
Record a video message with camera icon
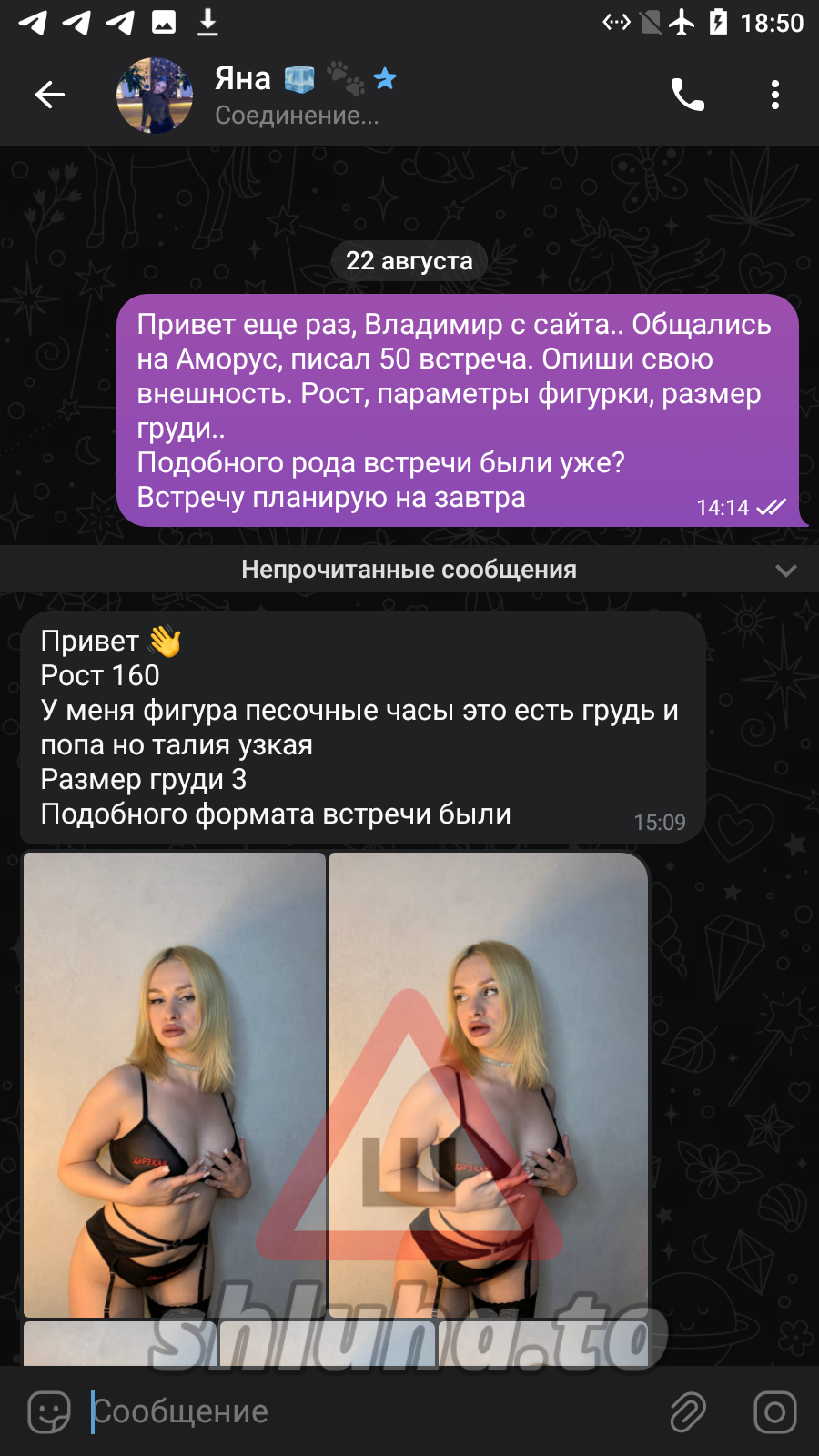pyautogui.click(x=774, y=1411)
